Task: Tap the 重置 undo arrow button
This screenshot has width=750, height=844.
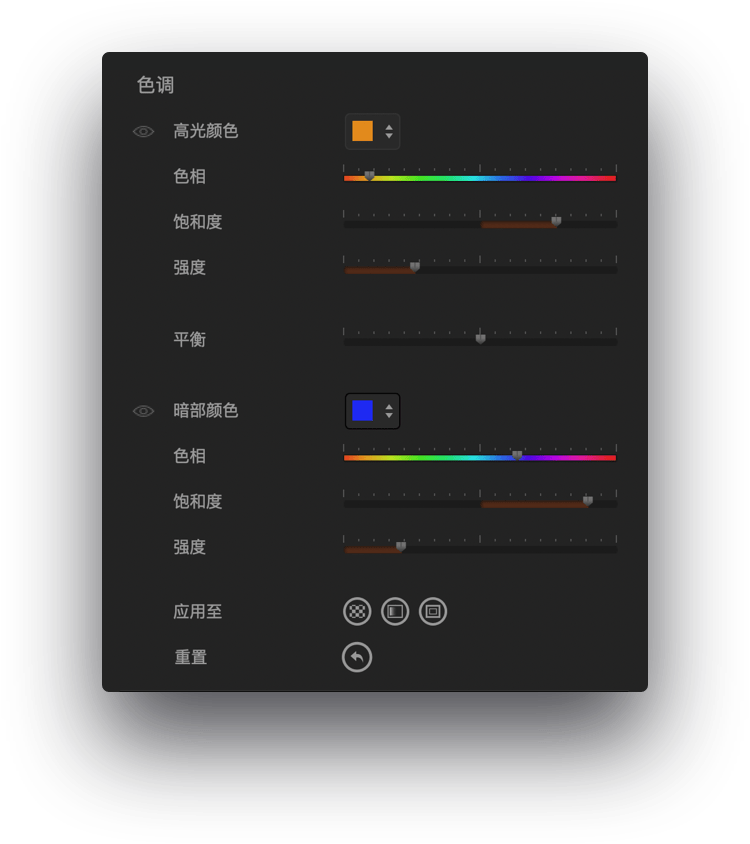Action: [x=357, y=657]
